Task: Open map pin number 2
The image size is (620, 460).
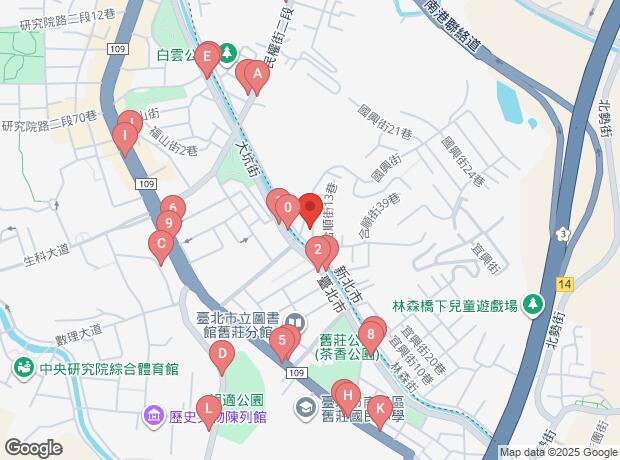Action: pos(318,250)
